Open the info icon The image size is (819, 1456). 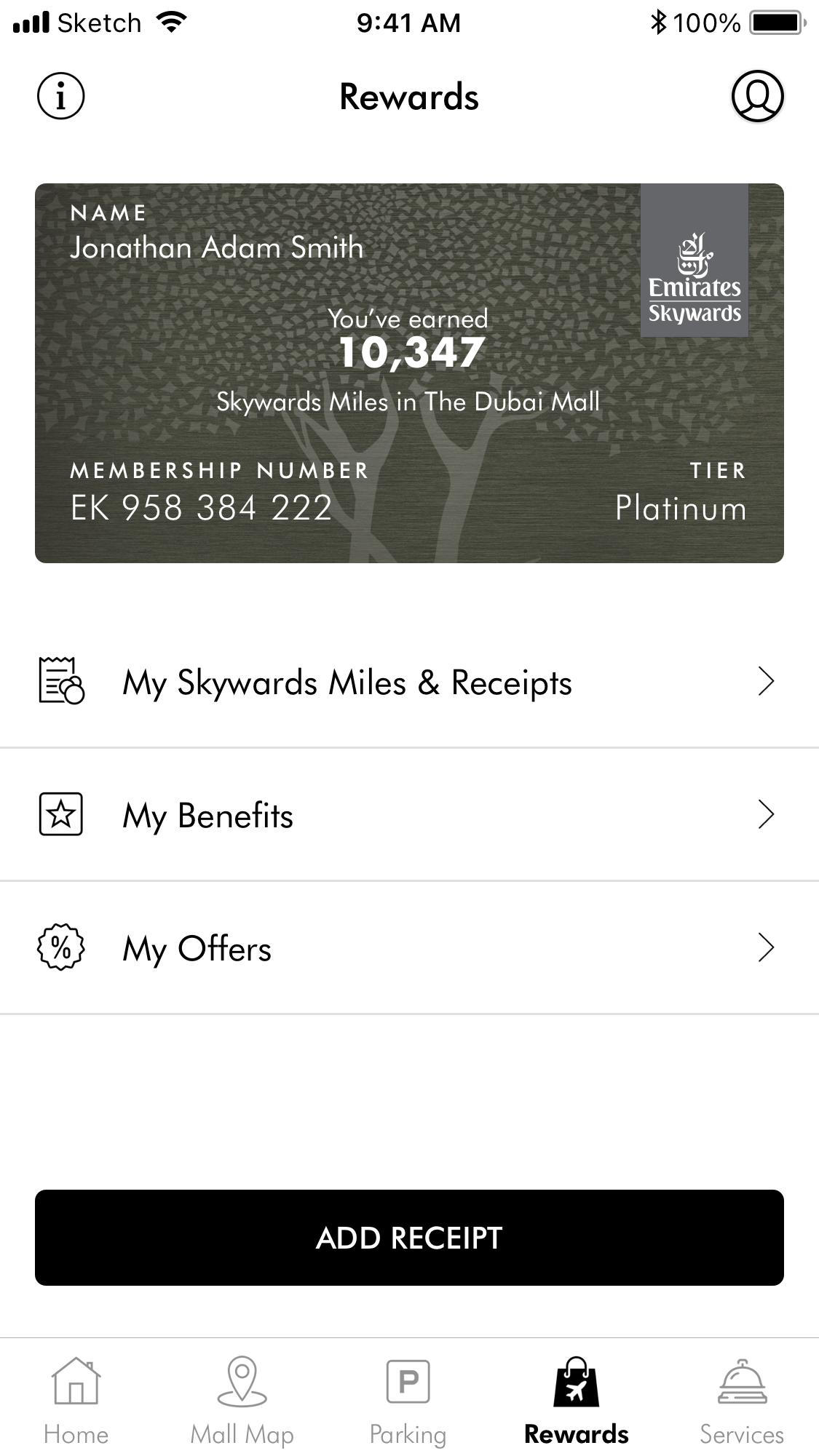click(x=61, y=96)
